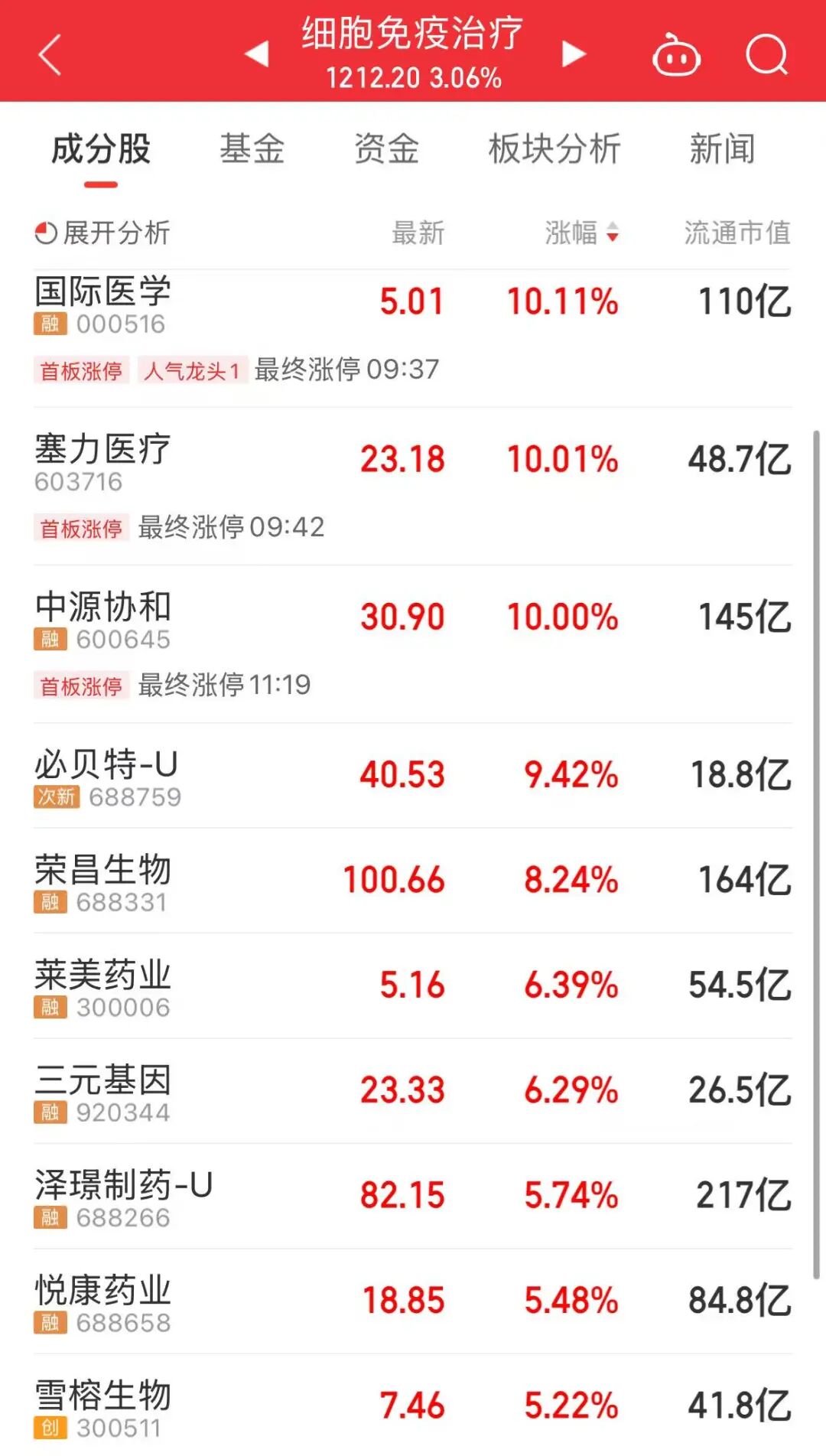View details for 中源协和 600645

[x=103, y=620]
